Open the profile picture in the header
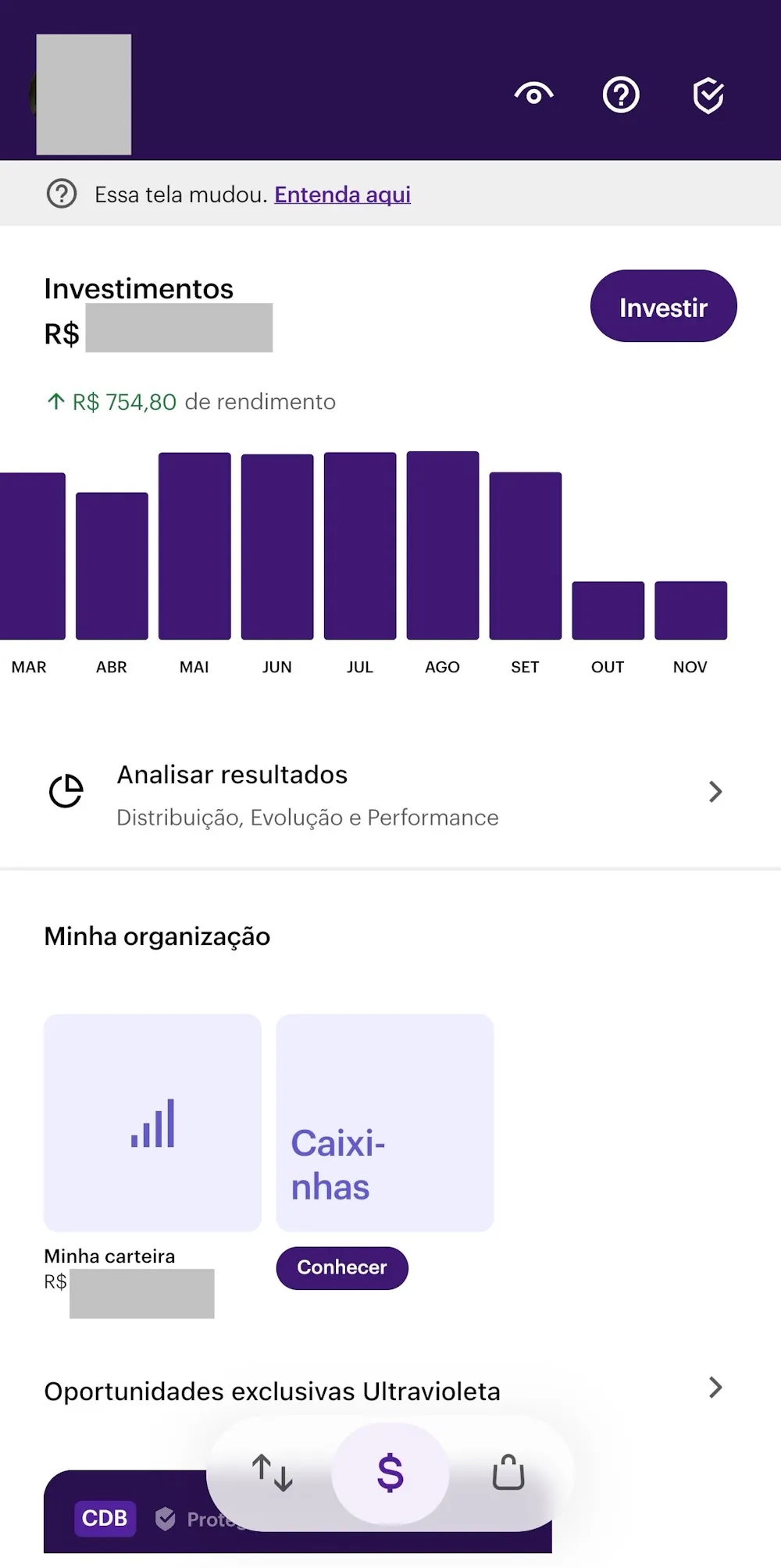Image resolution: width=781 pixels, height=1568 pixels. tap(83, 94)
